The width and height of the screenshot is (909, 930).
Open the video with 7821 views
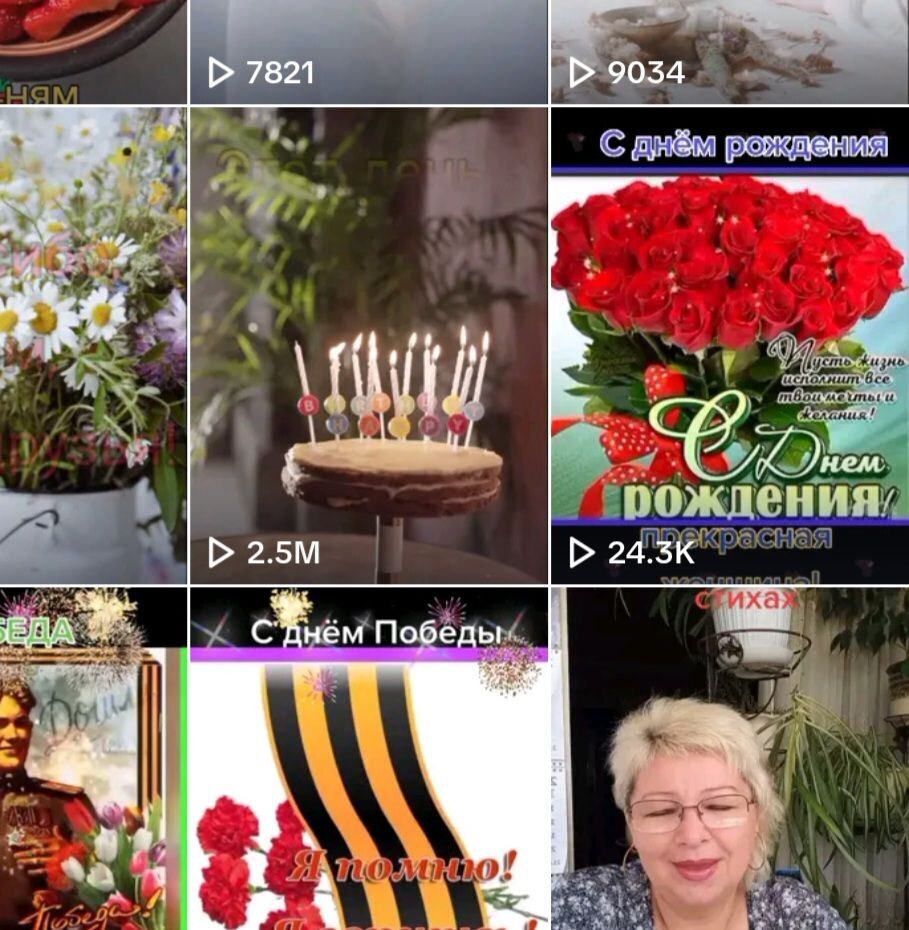click(368, 50)
